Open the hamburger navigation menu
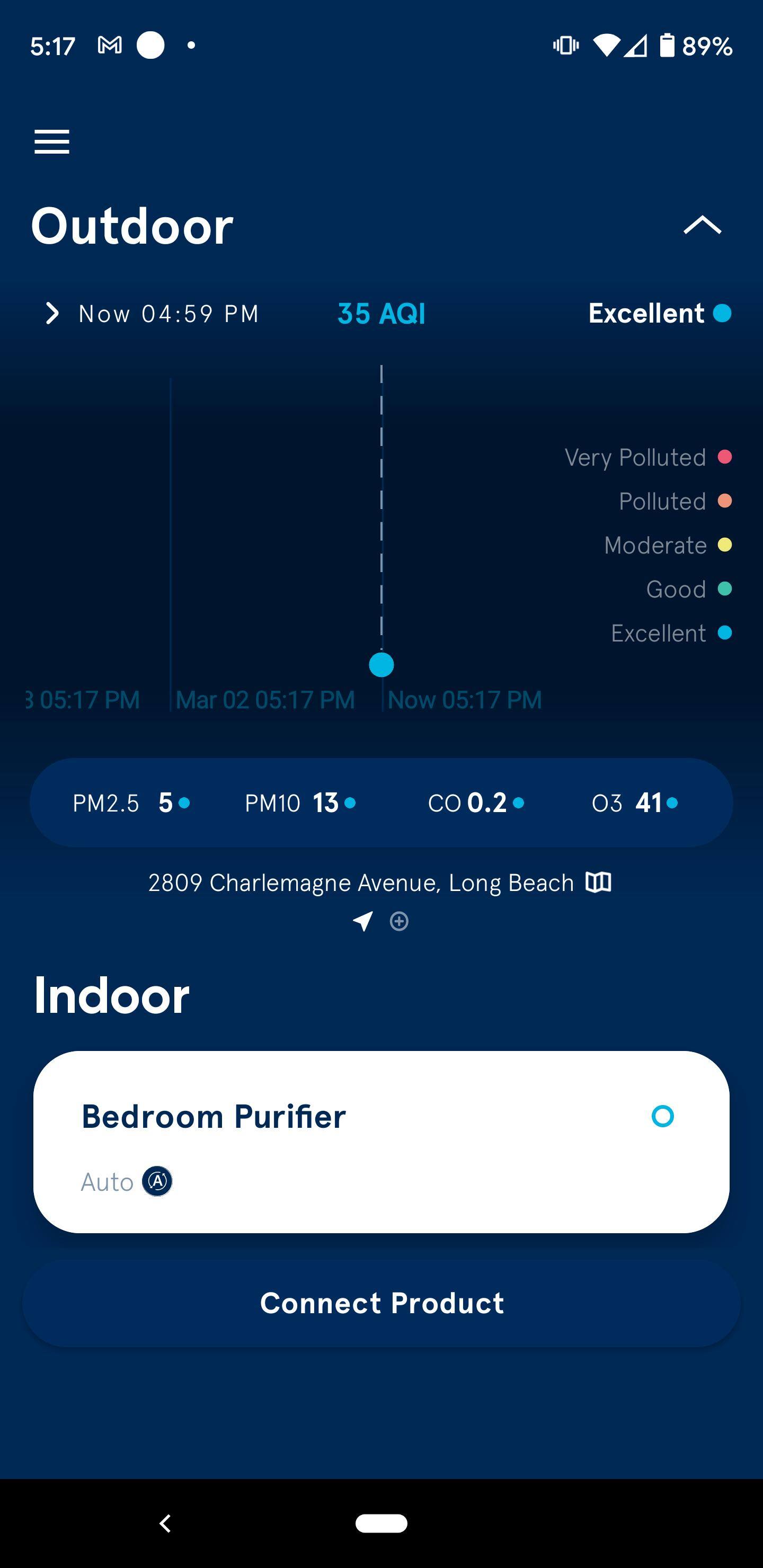Screen dimensions: 763x1568 tap(52, 142)
